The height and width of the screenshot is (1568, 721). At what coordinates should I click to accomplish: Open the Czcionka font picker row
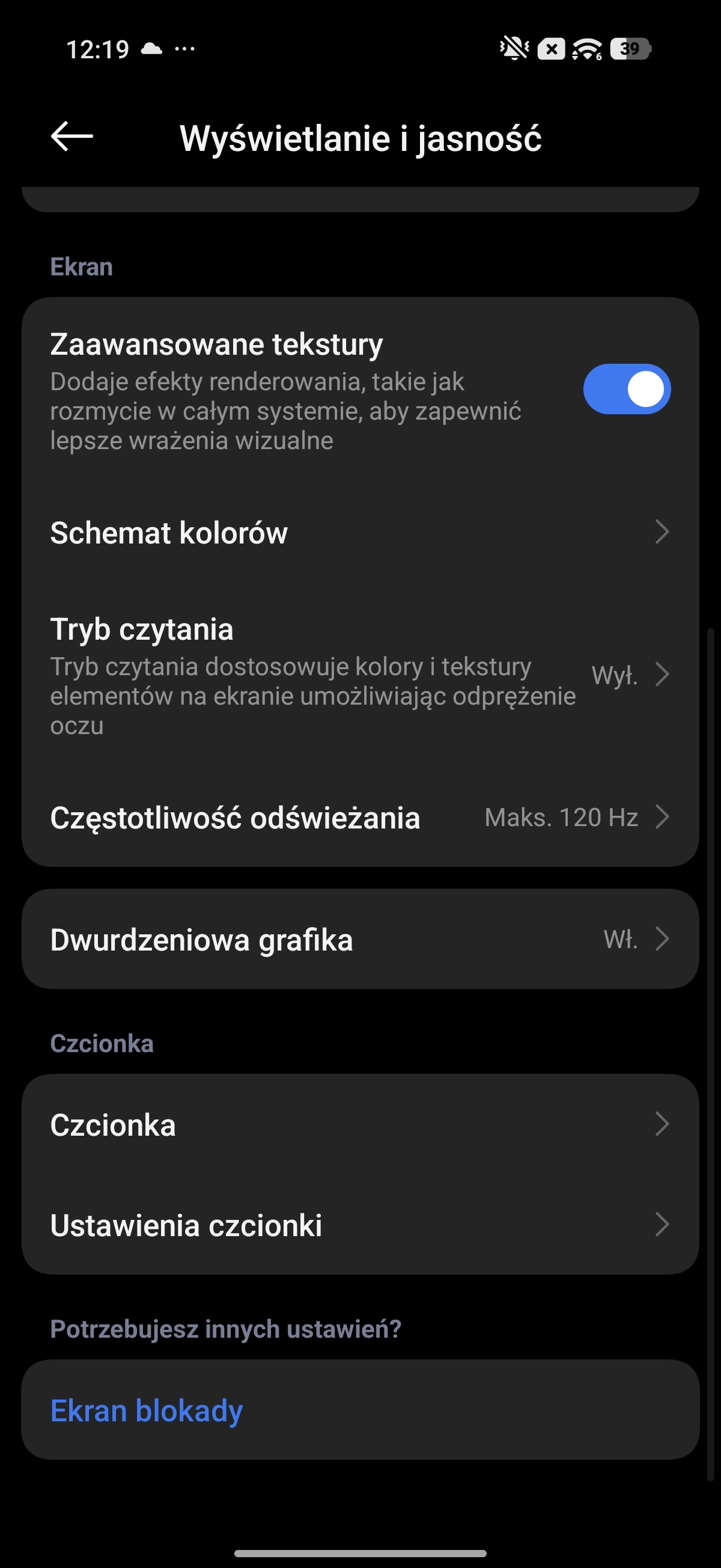(x=360, y=1125)
